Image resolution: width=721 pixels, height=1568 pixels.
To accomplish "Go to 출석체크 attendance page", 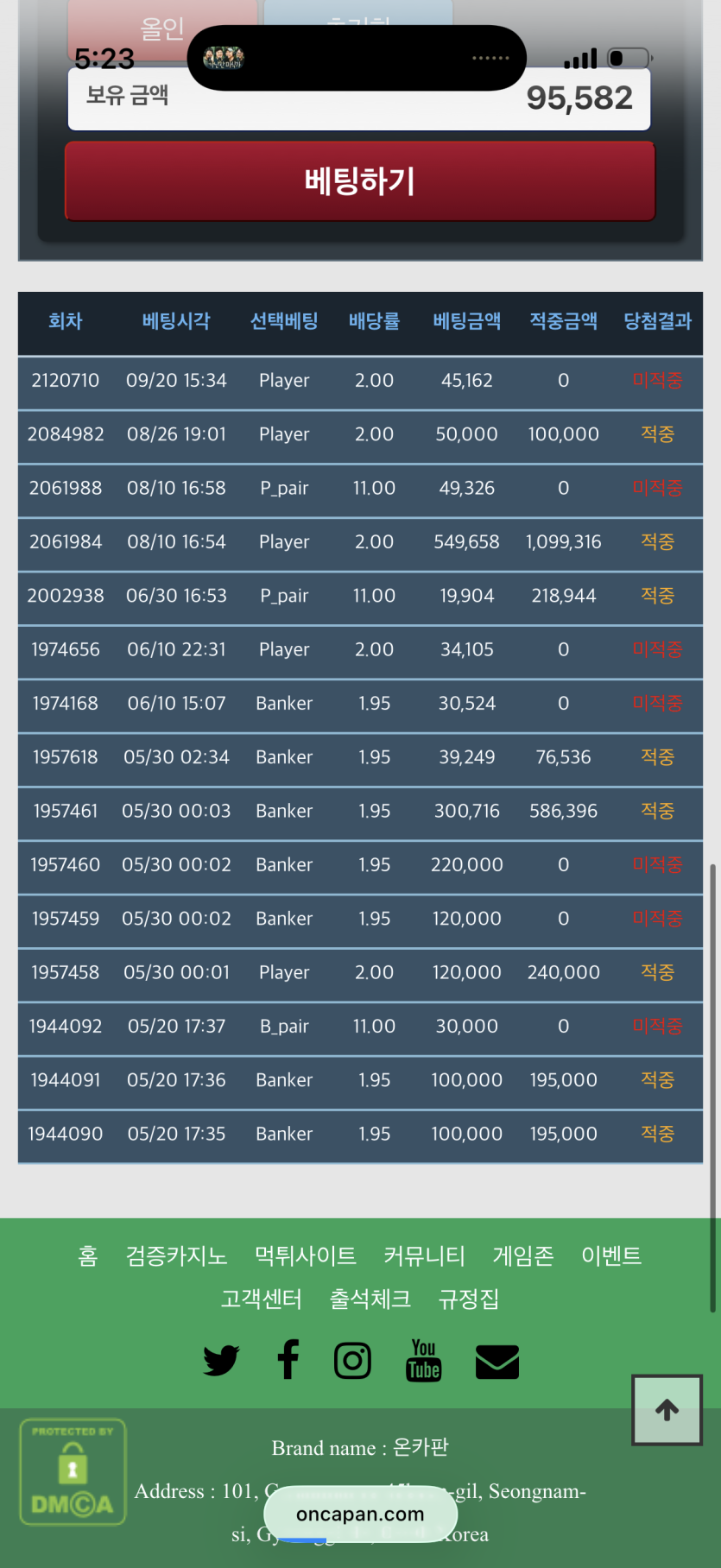I will point(370,1299).
